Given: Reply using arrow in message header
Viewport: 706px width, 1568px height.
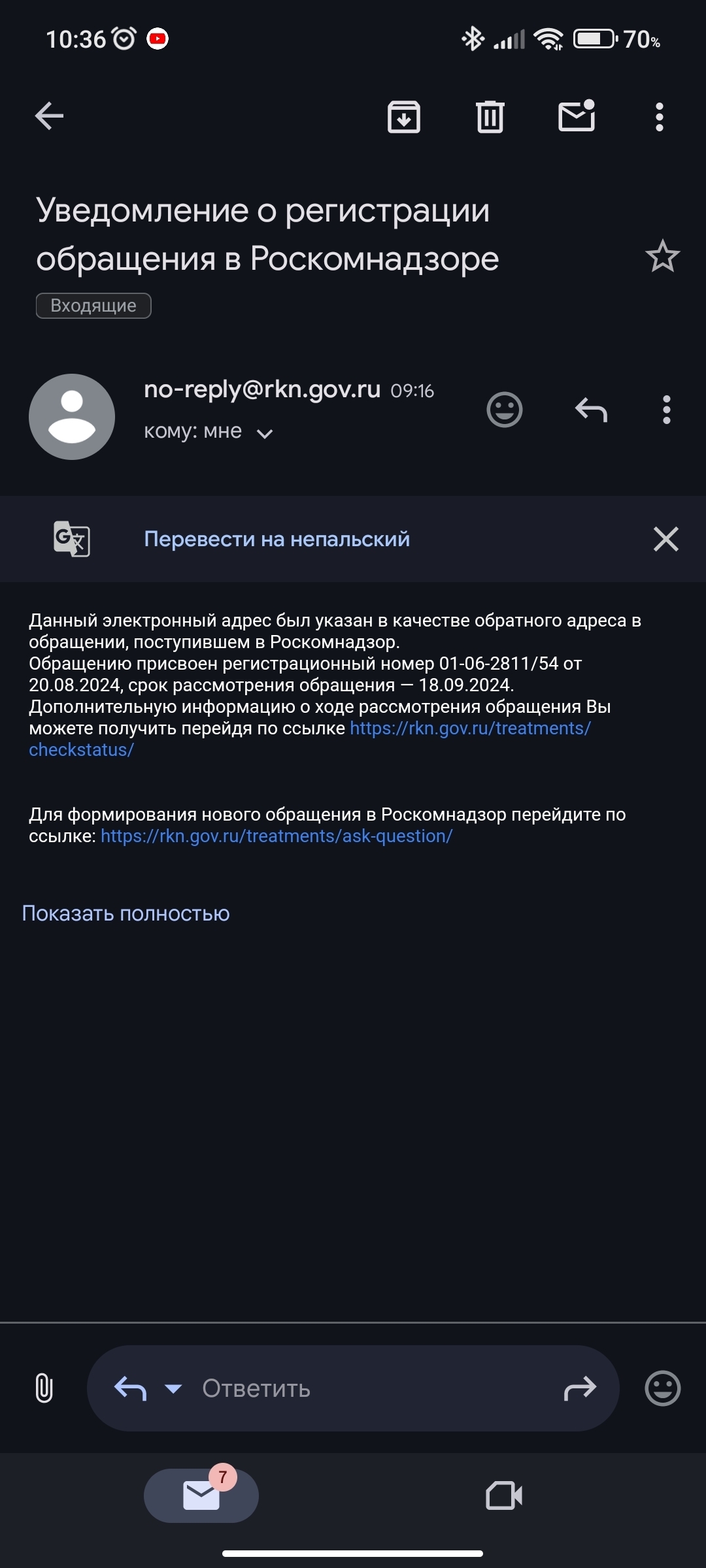Looking at the screenshot, I should pos(591,410).
